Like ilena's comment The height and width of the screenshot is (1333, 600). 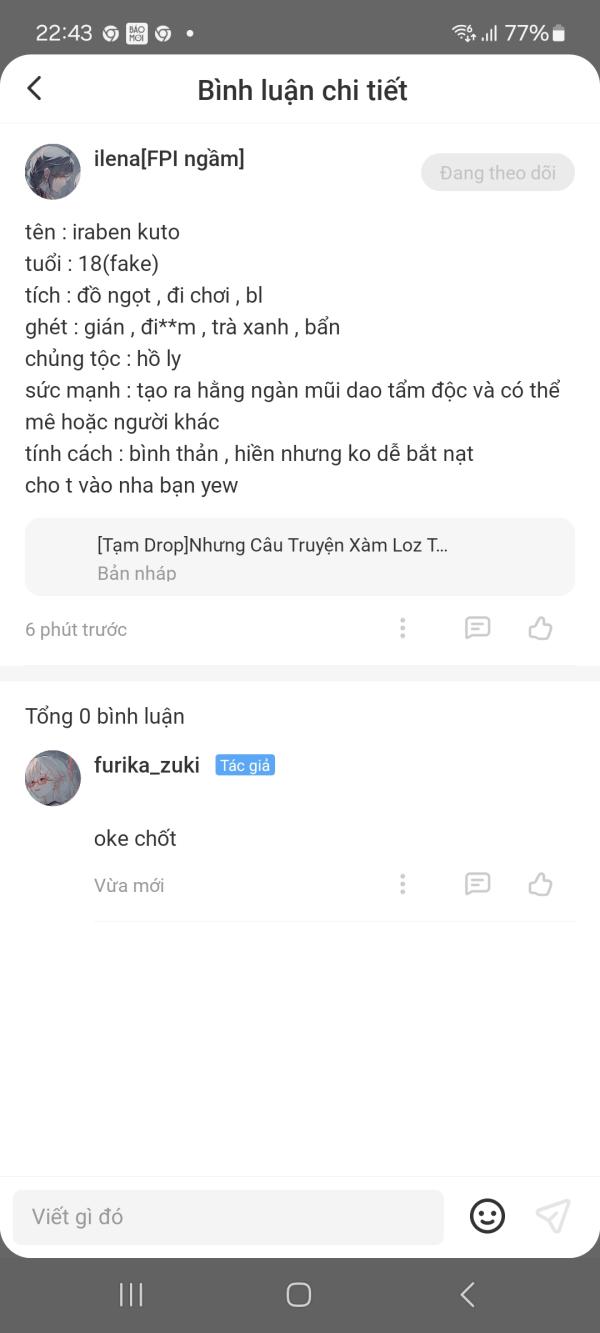pyautogui.click(x=540, y=628)
